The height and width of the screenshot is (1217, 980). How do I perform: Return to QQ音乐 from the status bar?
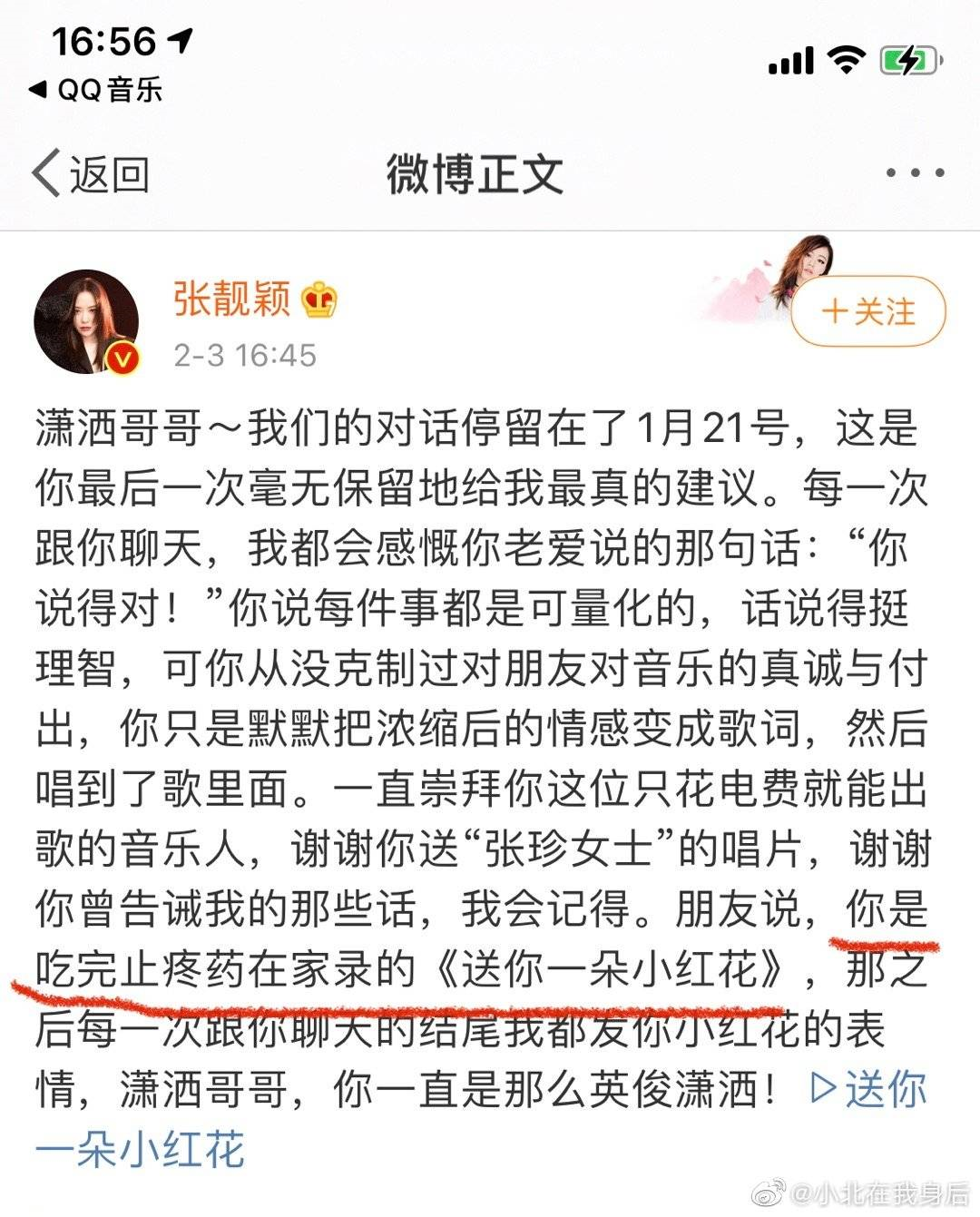tap(96, 90)
